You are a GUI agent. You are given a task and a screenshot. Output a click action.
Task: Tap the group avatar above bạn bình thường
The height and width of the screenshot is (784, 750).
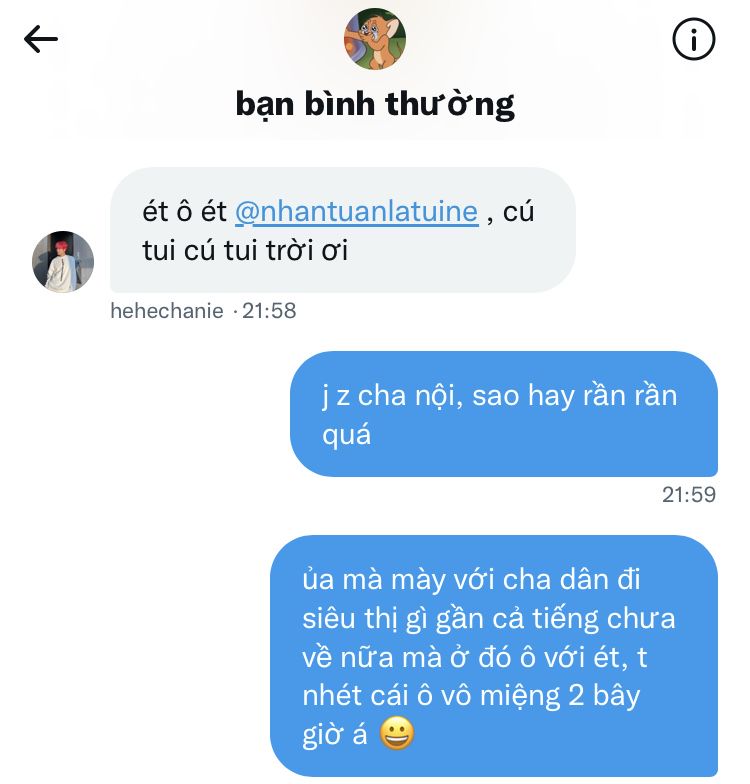coord(375,39)
